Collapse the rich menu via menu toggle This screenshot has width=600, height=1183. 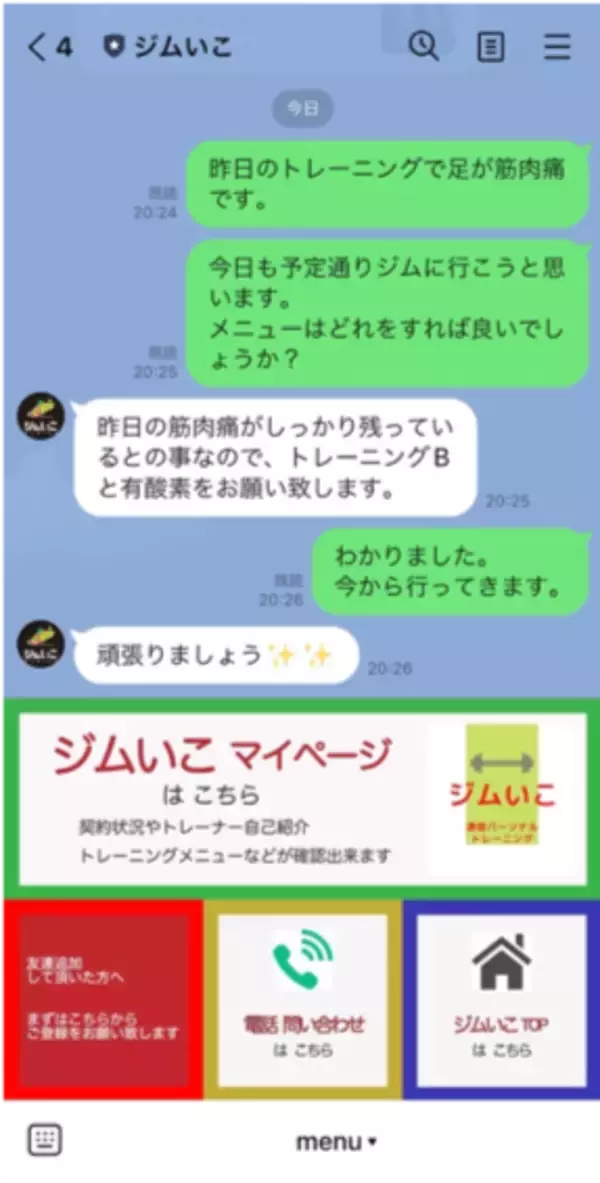[x=336, y=1141]
